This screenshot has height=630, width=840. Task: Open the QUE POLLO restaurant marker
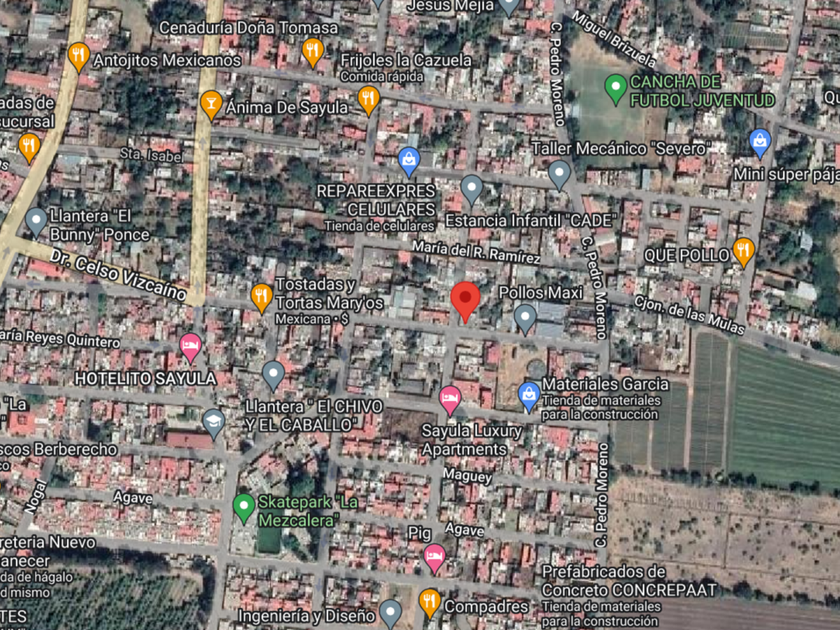click(744, 252)
